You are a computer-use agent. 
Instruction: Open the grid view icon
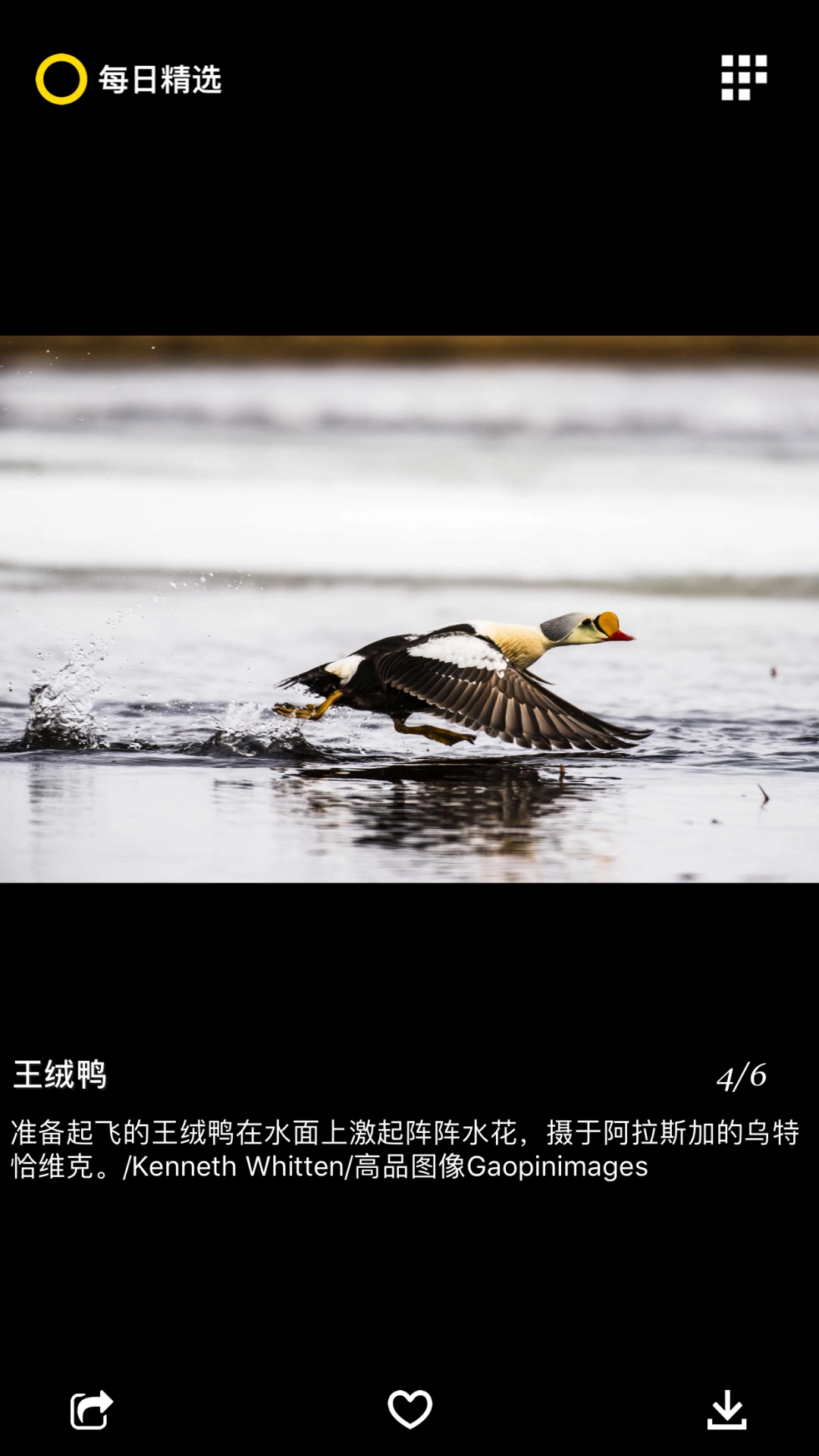[x=743, y=77]
